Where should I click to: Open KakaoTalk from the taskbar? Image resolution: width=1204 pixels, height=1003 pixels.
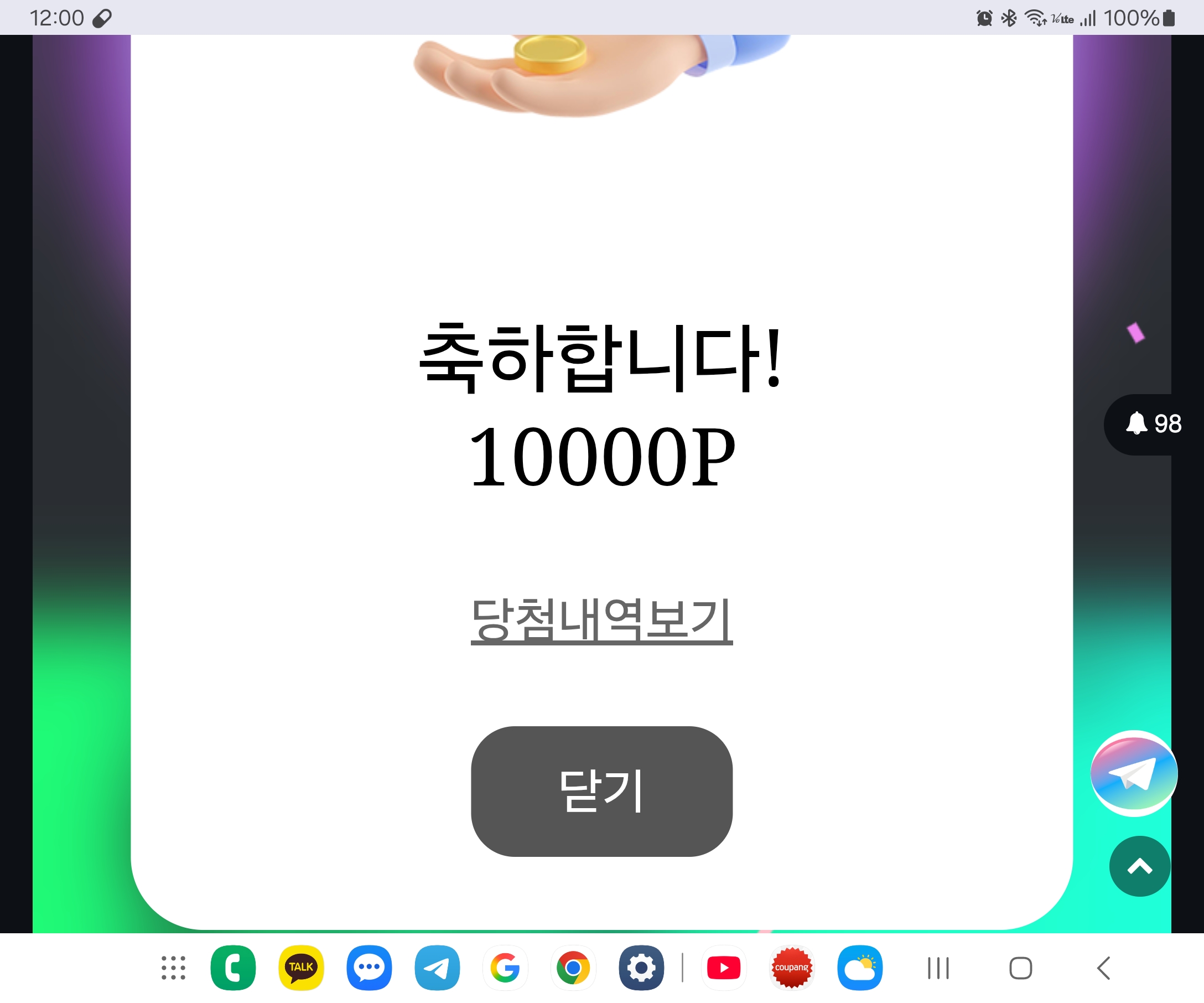click(x=301, y=968)
